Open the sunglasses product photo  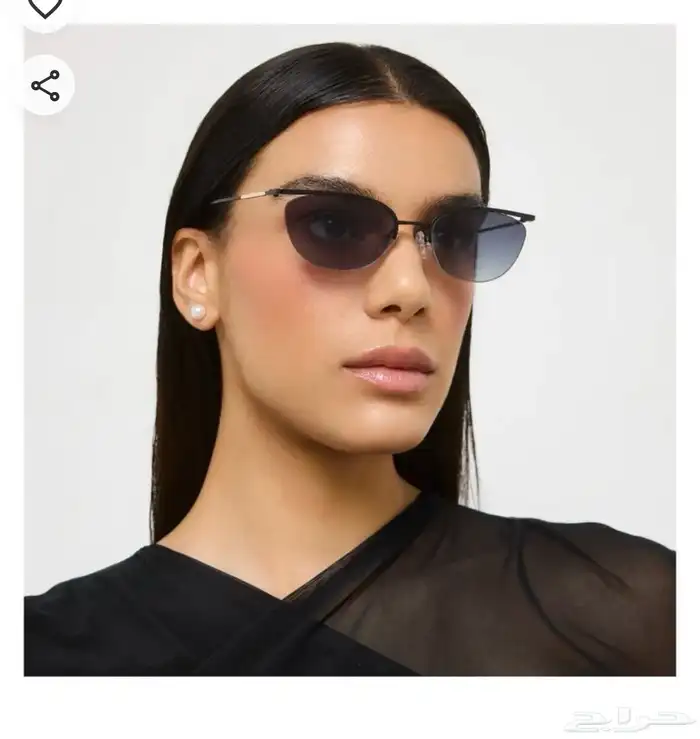point(350,350)
